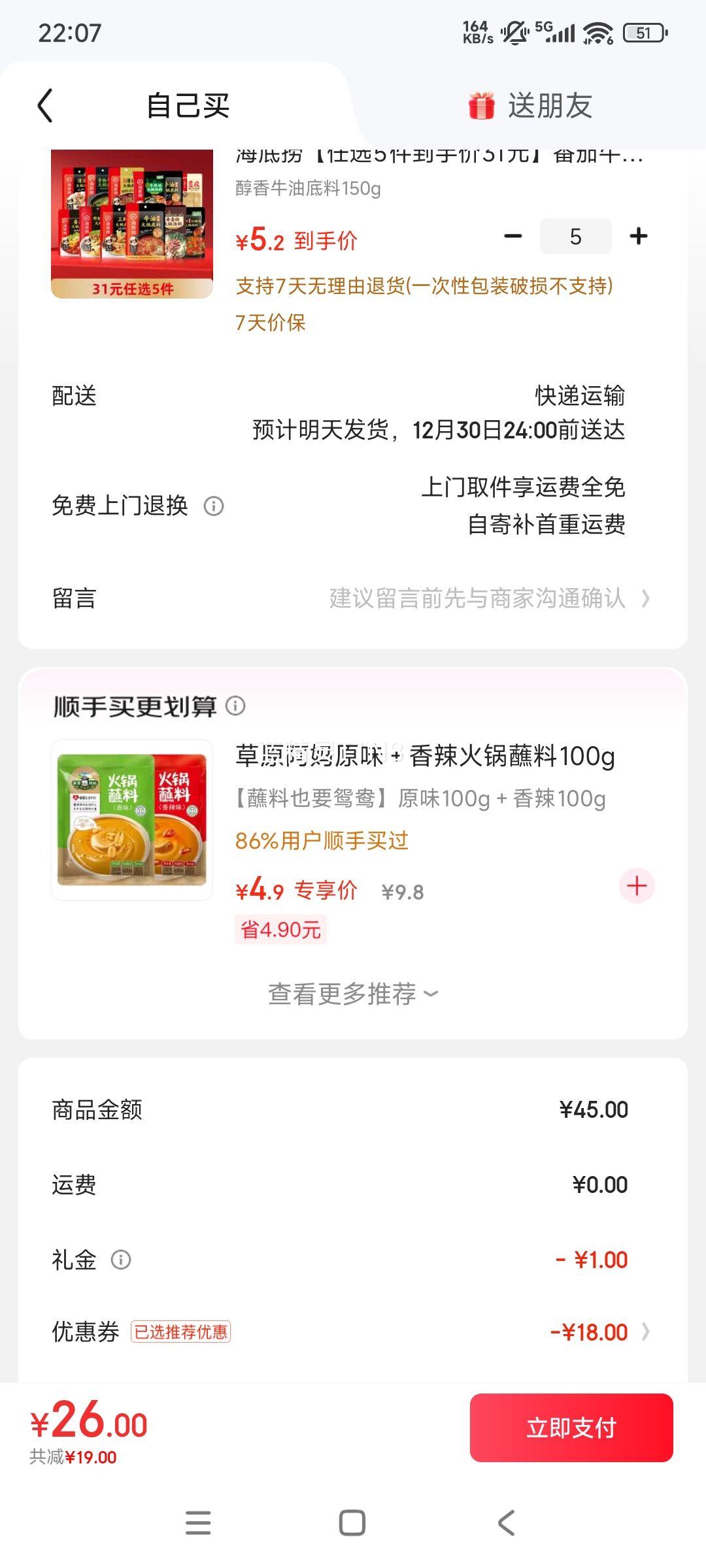Tap the 31元任选5件 product thumbnail

131,227
